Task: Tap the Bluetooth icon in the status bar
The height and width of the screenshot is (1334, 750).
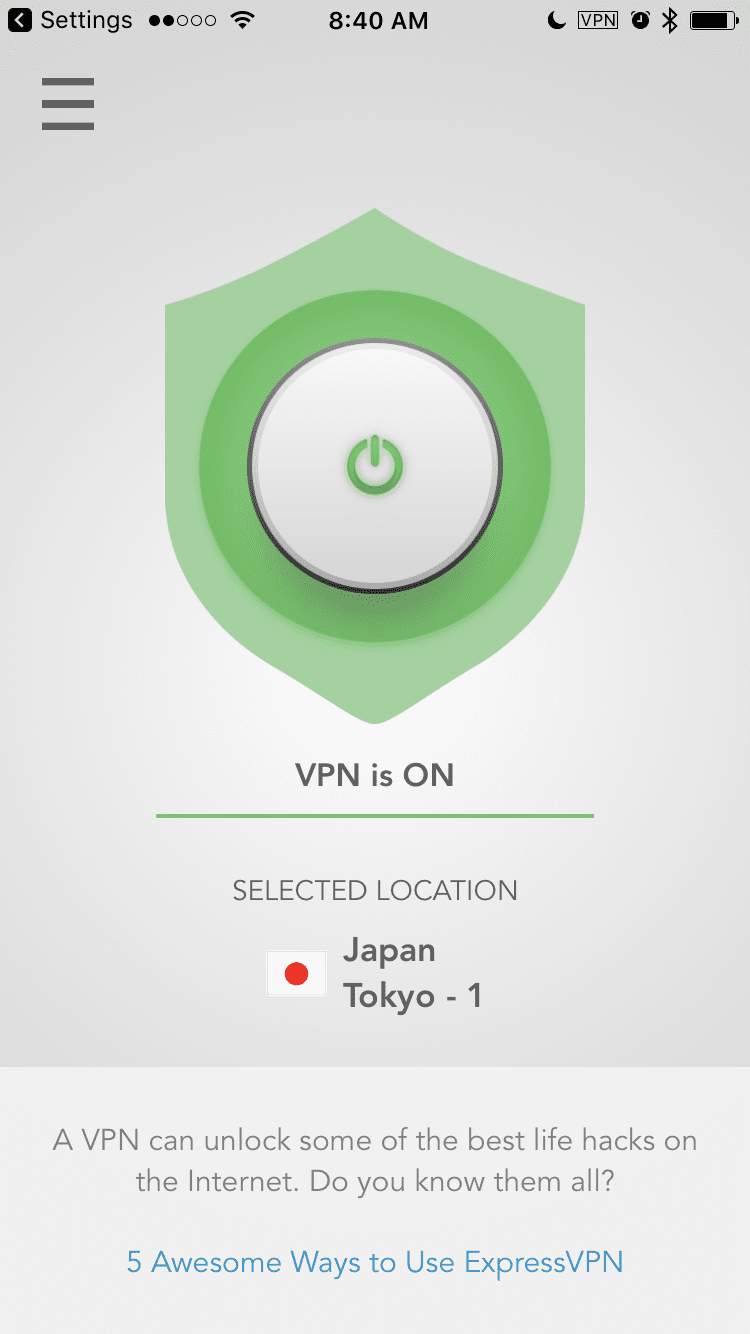Action: click(x=669, y=19)
